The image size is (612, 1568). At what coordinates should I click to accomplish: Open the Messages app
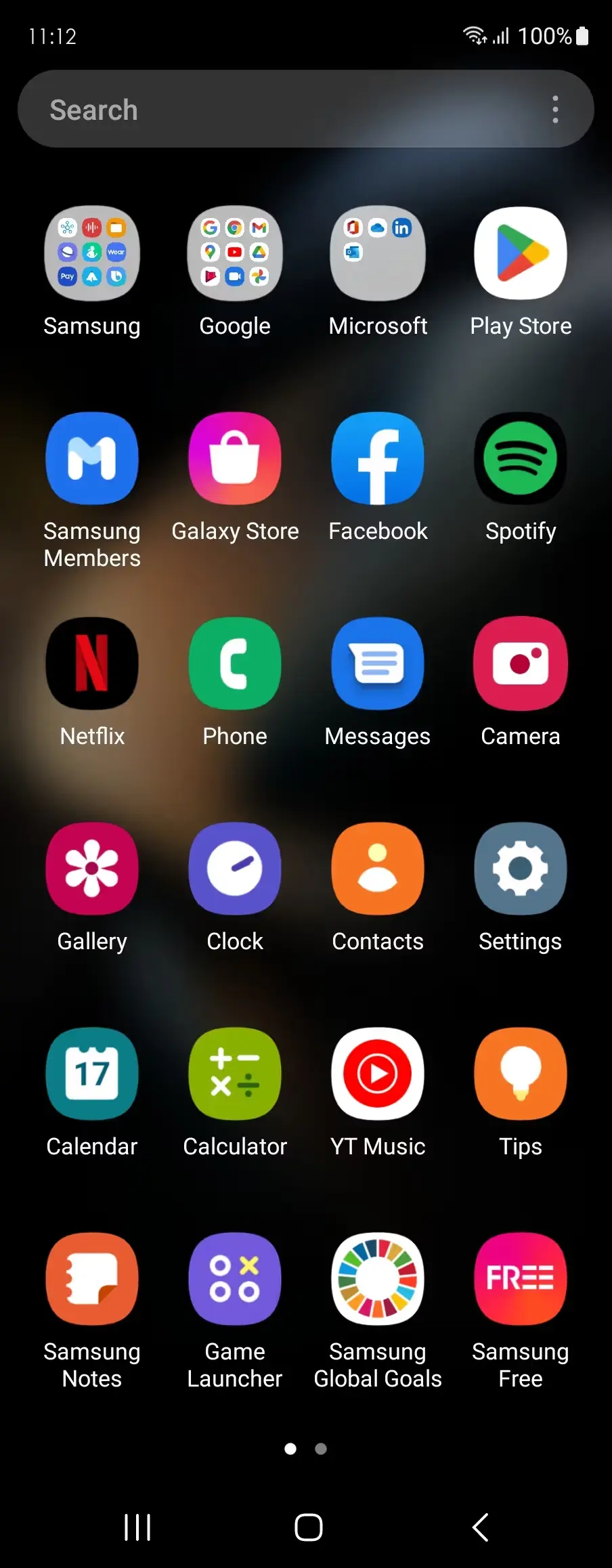point(378,663)
